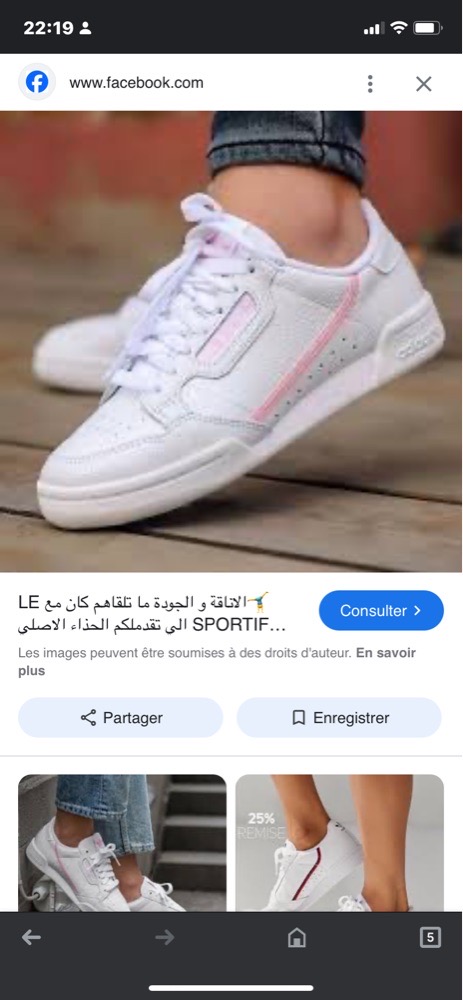Tap the Consulter button
This screenshot has height=1000, width=463.
pyautogui.click(x=381, y=610)
